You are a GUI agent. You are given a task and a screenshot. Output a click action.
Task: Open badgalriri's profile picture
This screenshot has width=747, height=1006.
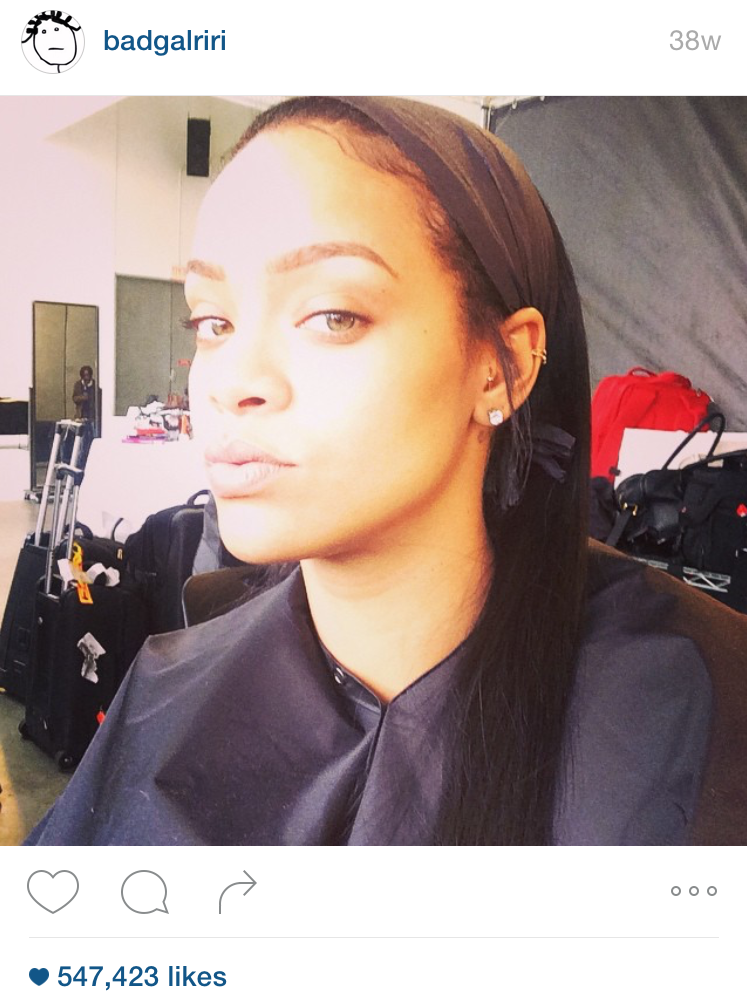click(52, 42)
